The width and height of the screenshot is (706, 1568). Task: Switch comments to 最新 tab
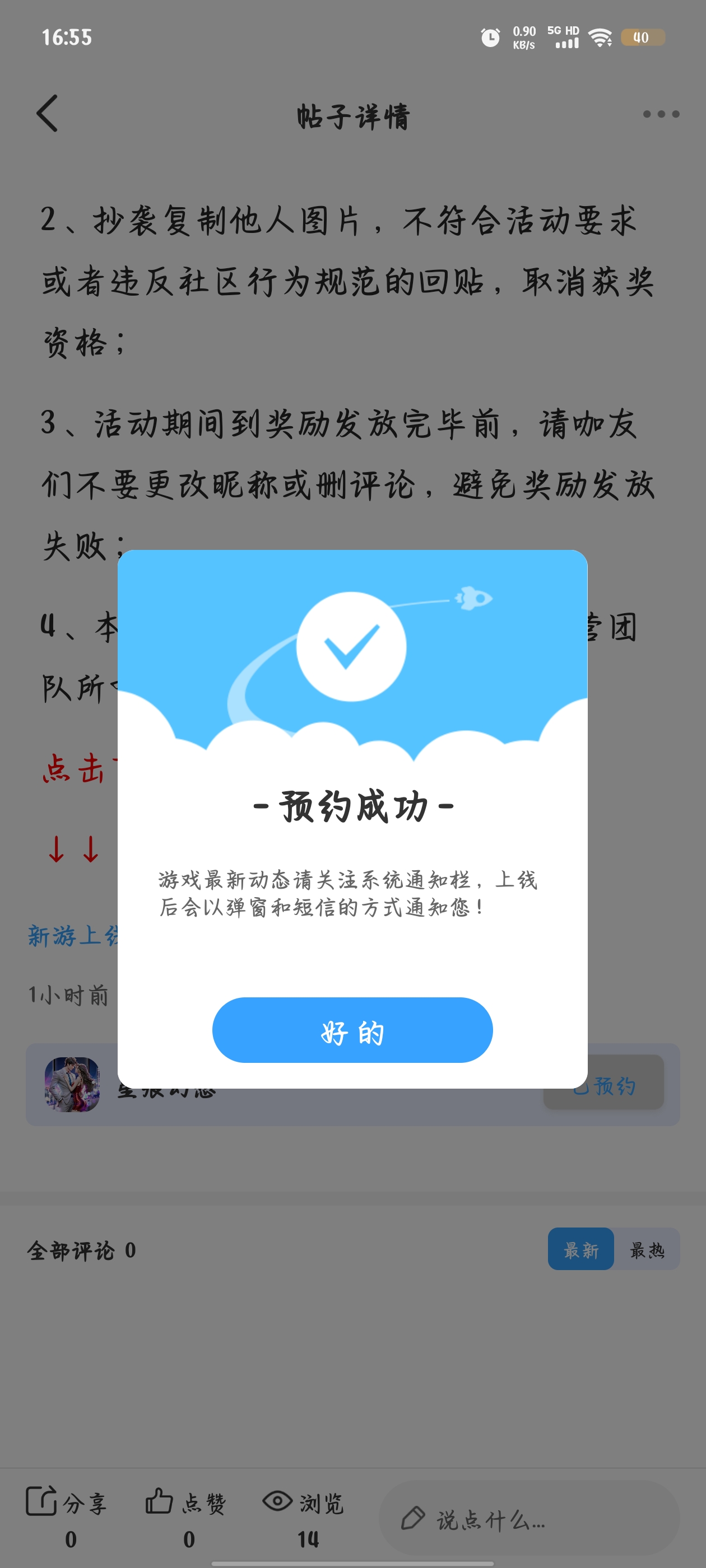(580, 1250)
